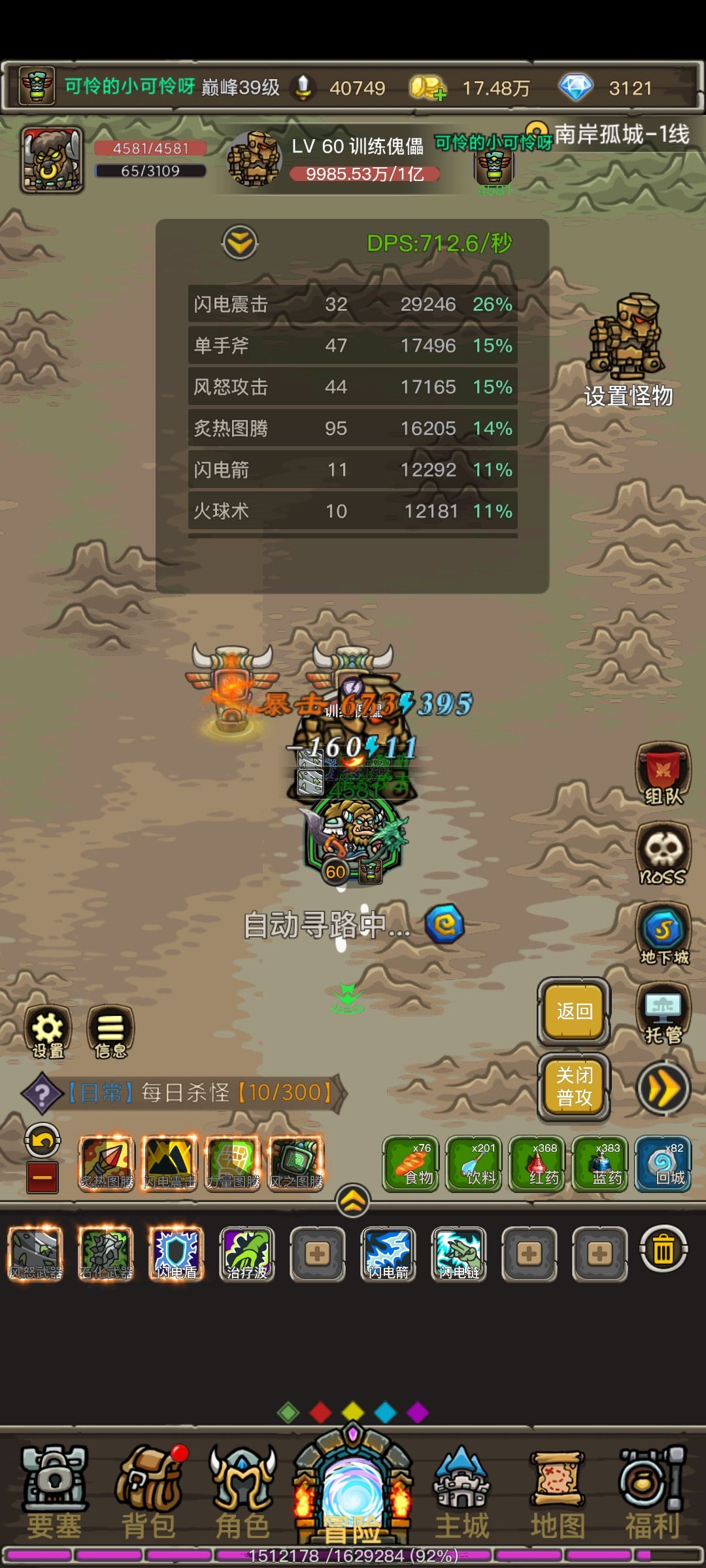Select the 石化武器 skill
The image size is (706, 1568).
105,1254
